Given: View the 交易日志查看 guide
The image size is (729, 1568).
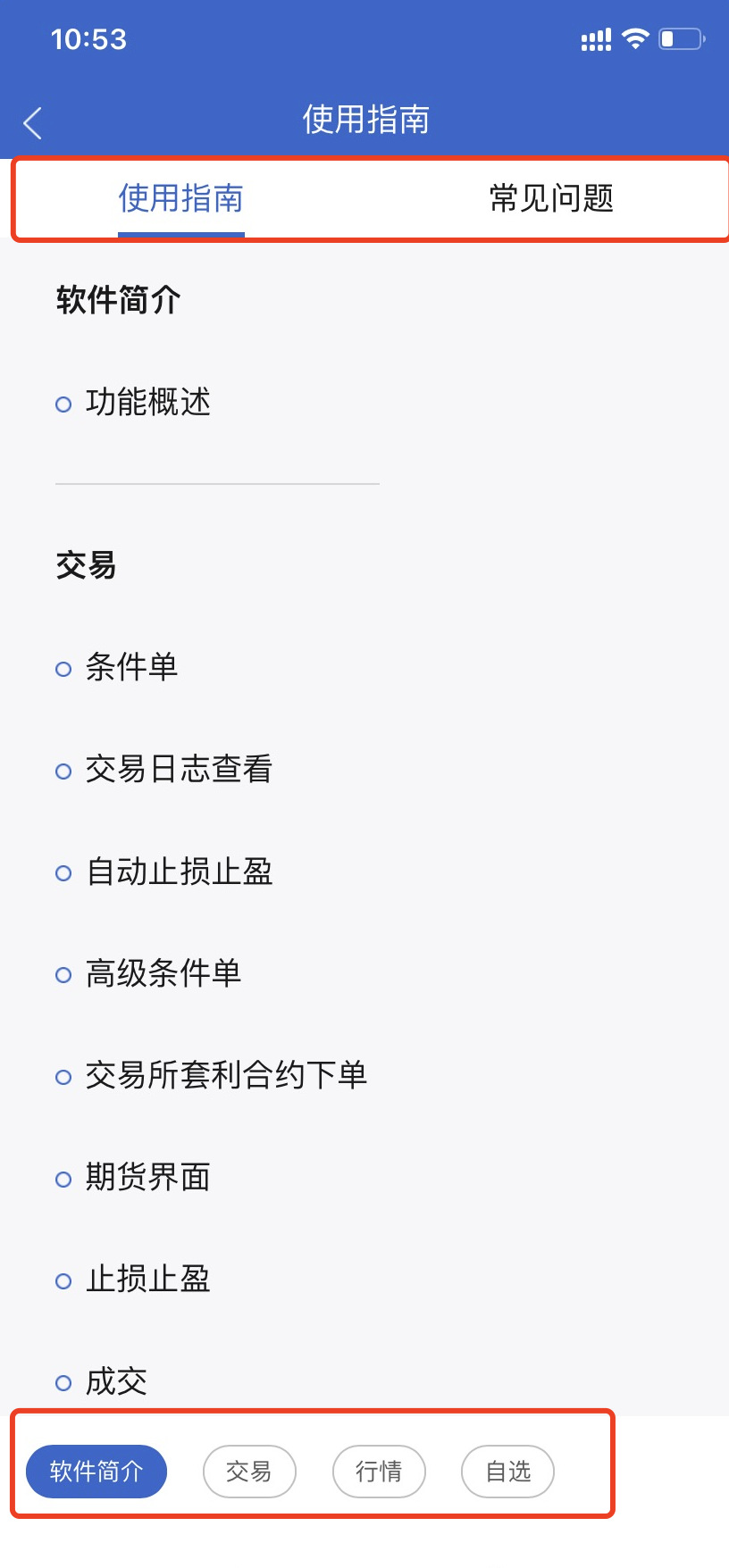Looking at the screenshot, I should (x=179, y=769).
